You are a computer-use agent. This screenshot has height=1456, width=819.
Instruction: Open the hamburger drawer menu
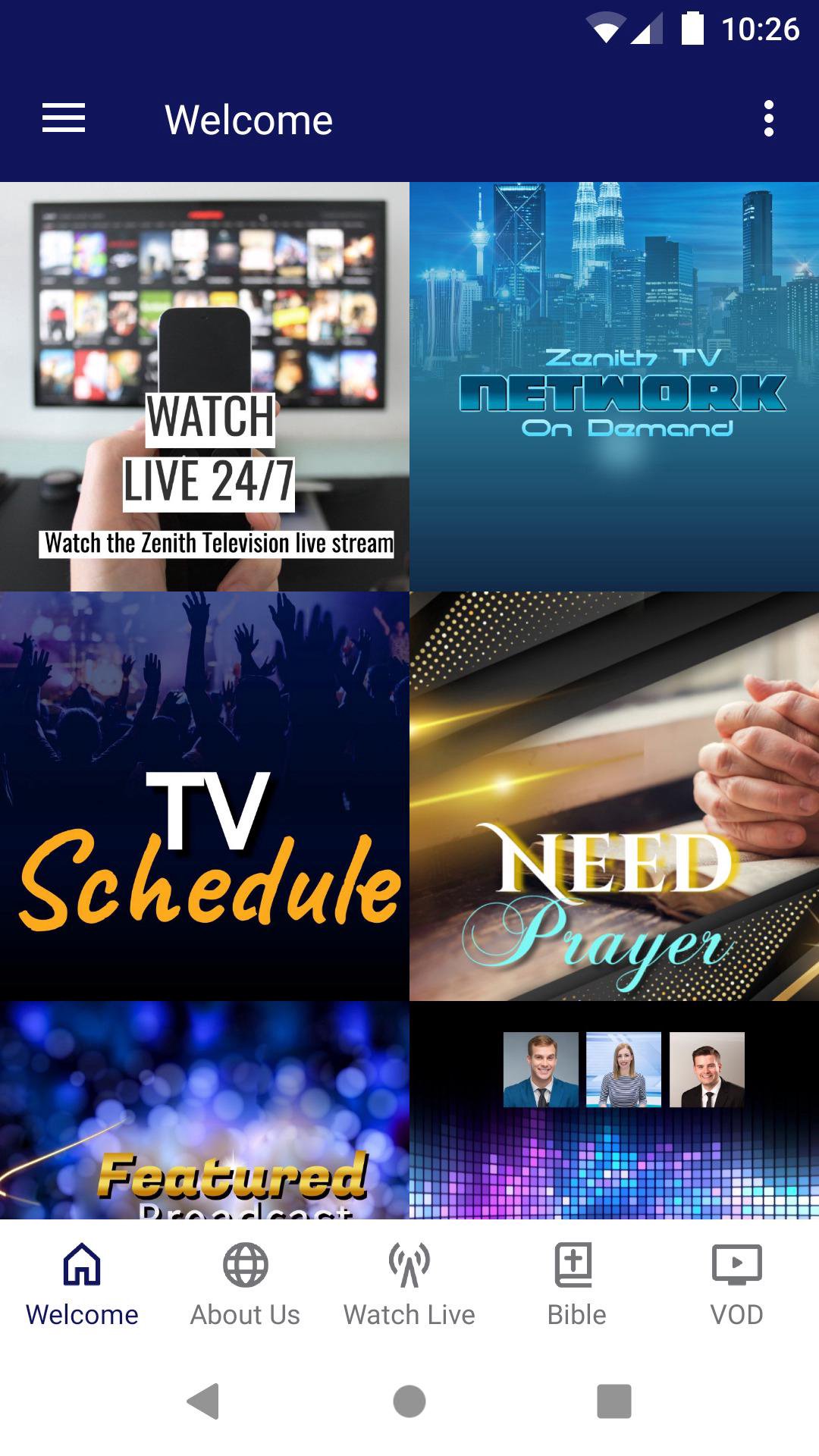tap(64, 119)
